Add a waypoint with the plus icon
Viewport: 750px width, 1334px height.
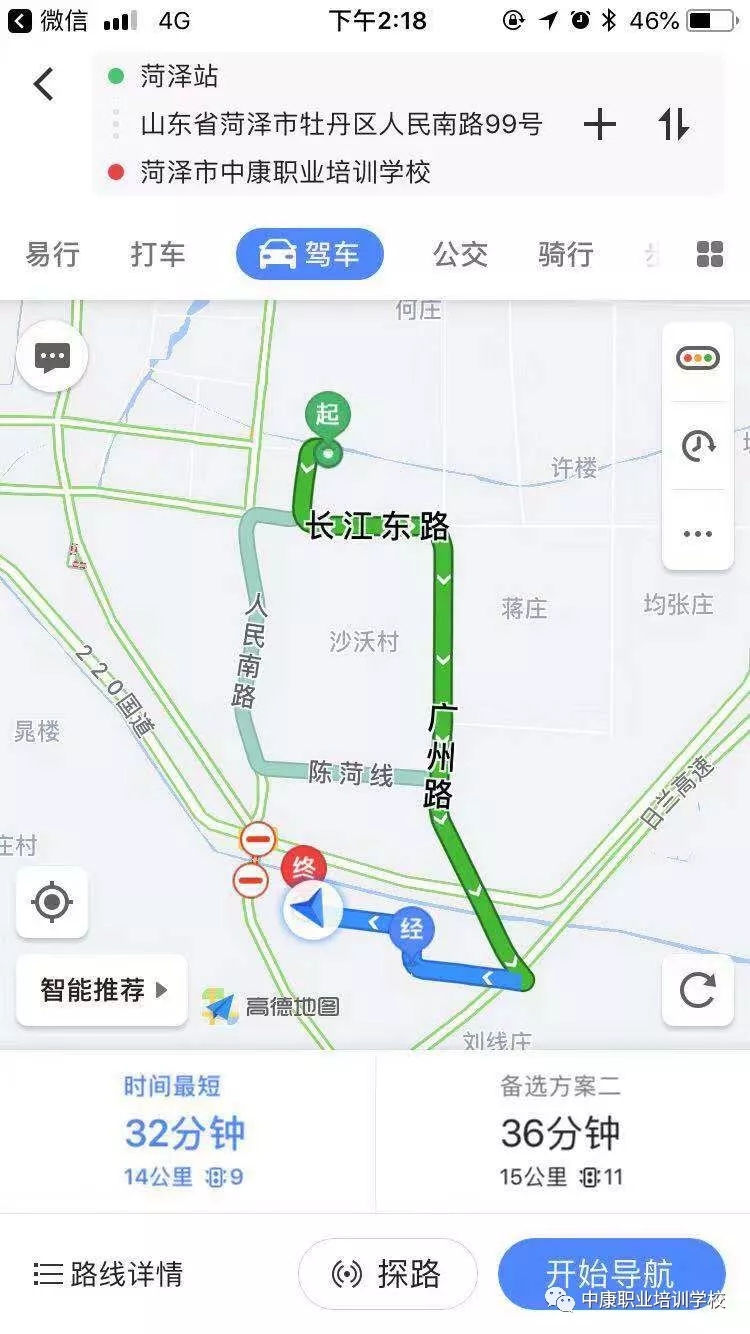point(599,124)
